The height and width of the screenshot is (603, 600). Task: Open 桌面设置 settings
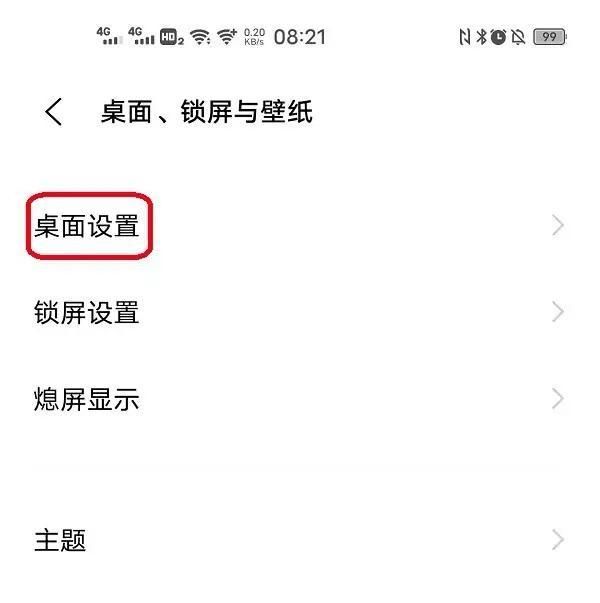[88, 226]
